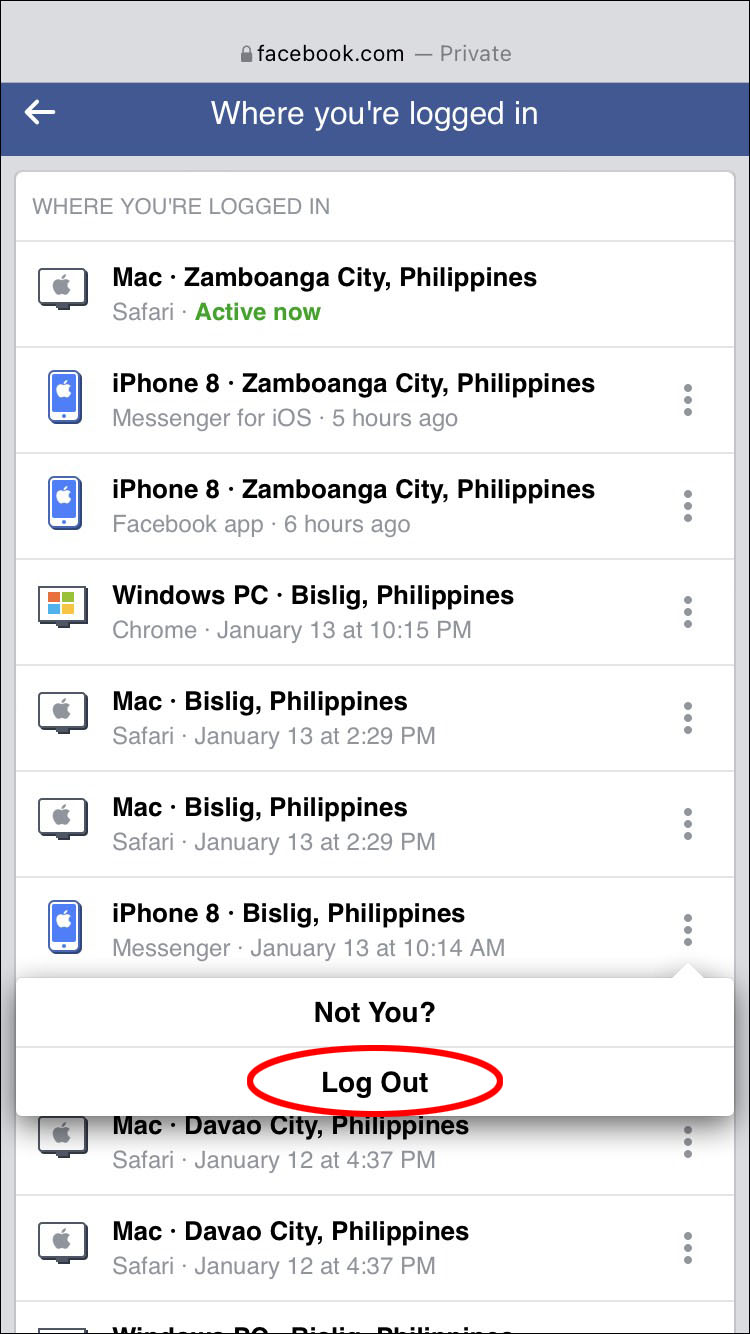750x1334 pixels.
Task: Choose the Not You? option
Action: [375, 1012]
